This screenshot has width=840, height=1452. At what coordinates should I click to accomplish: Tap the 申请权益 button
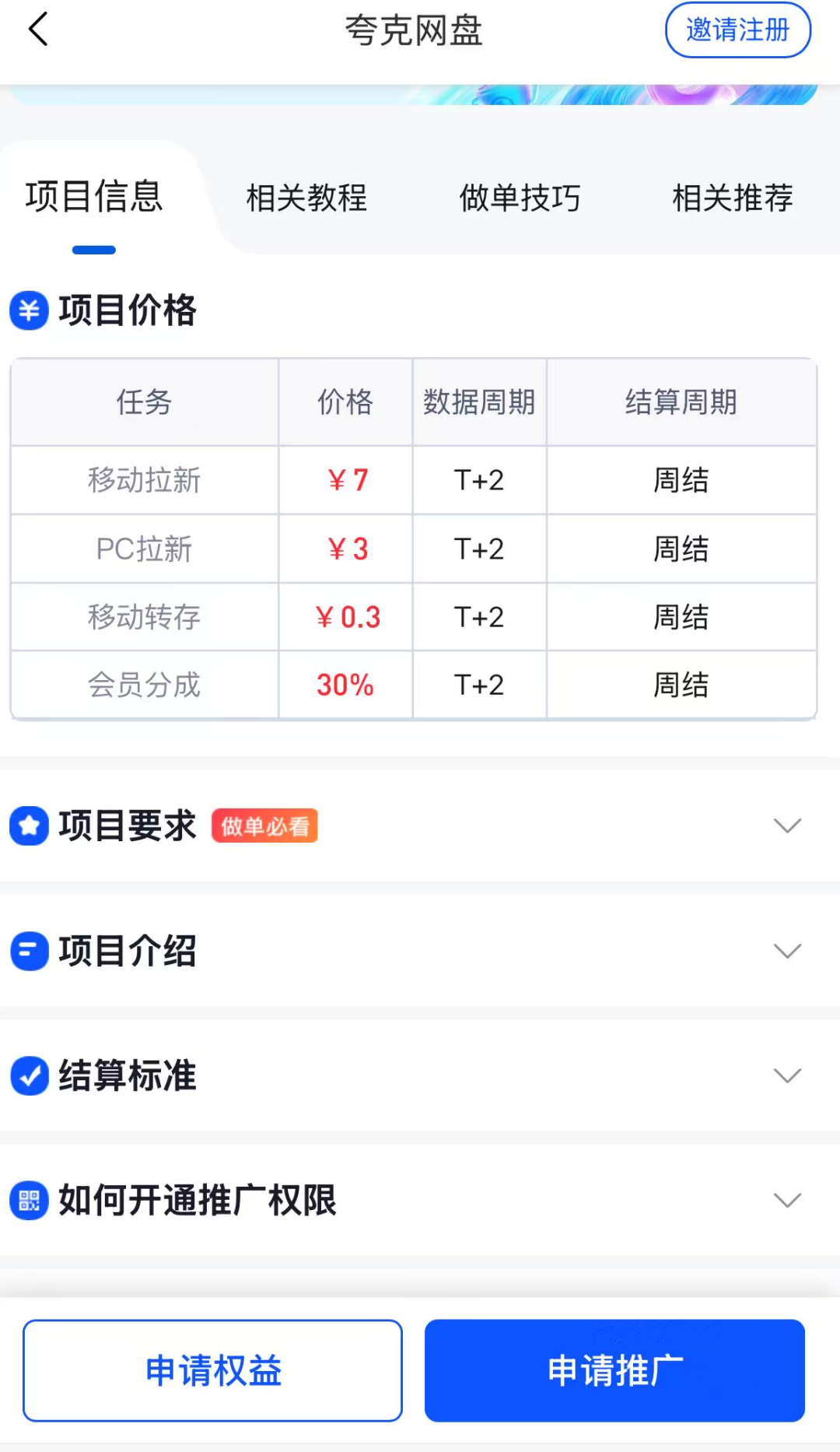pos(212,1370)
